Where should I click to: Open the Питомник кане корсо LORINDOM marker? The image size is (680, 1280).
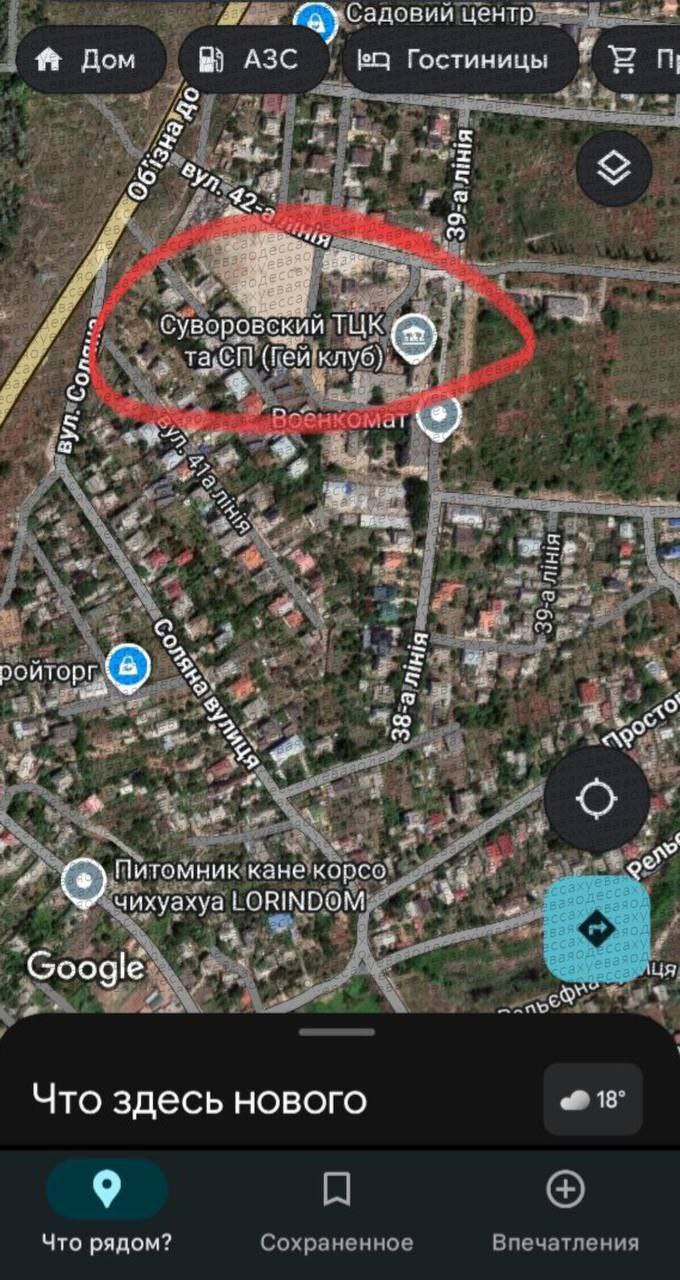click(x=84, y=881)
